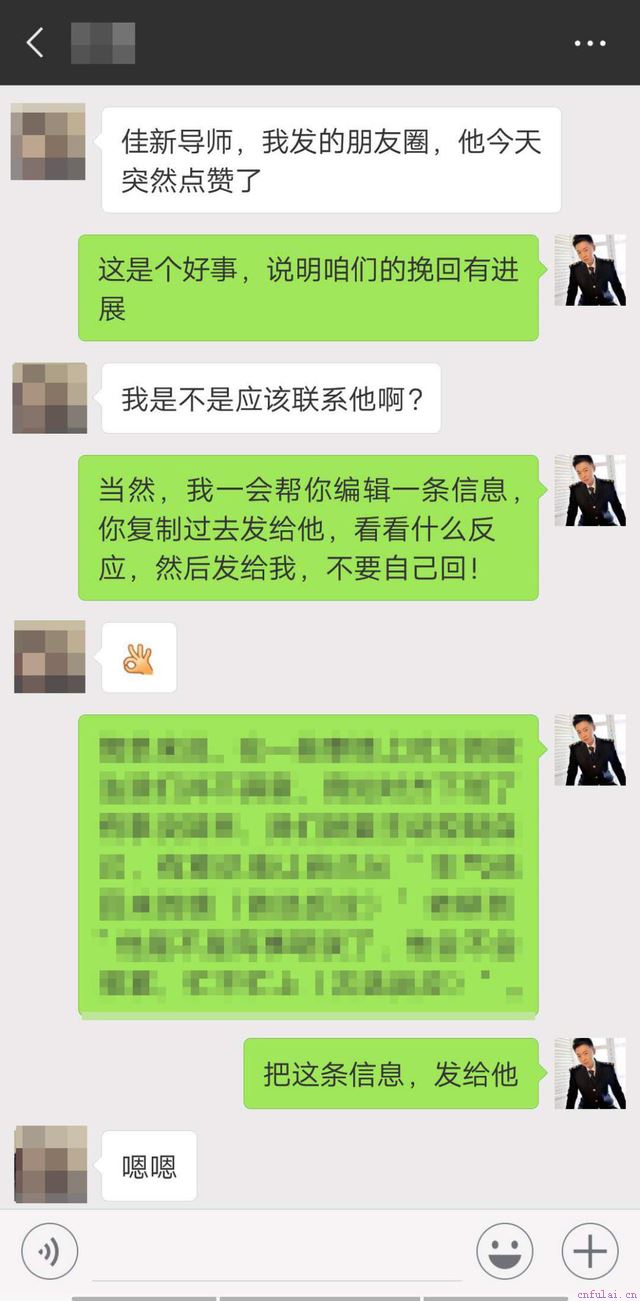This screenshot has height=1301, width=640.
Task: Open the plus attachment menu
Action: point(590,1251)
